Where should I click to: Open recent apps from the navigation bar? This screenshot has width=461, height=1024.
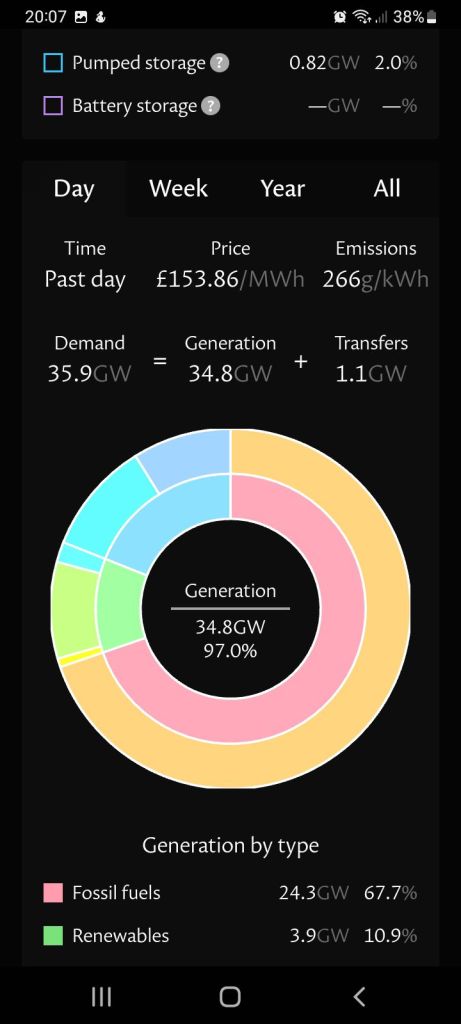tap(101, 996)
